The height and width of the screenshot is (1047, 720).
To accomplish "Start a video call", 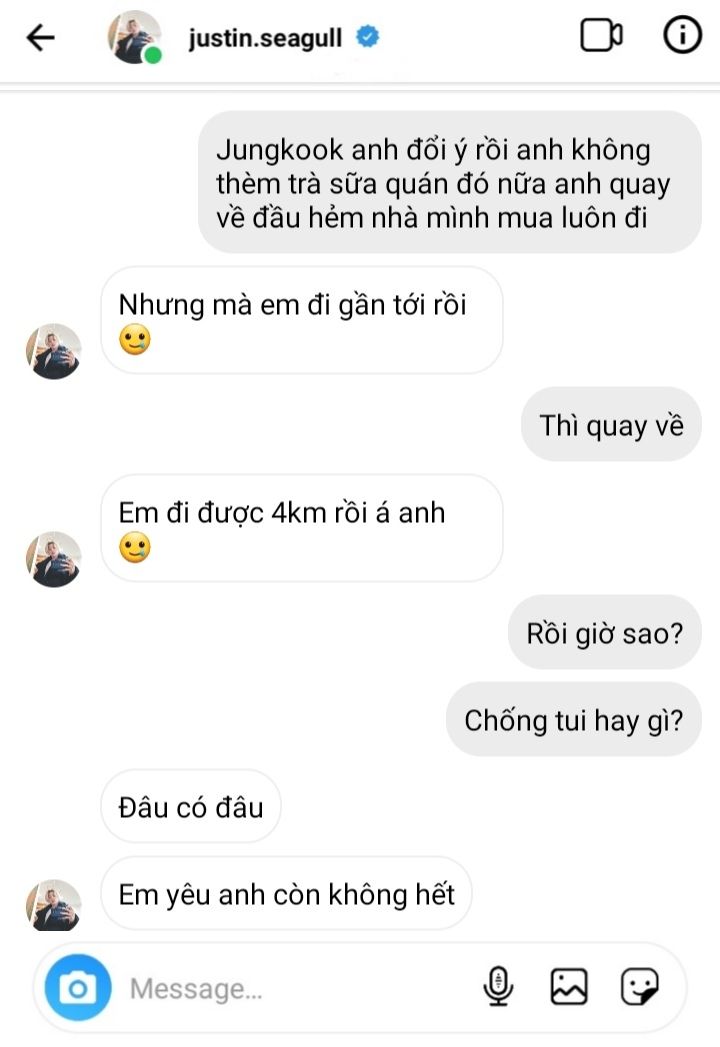I will pyautogui.click(x=600, y=37).
